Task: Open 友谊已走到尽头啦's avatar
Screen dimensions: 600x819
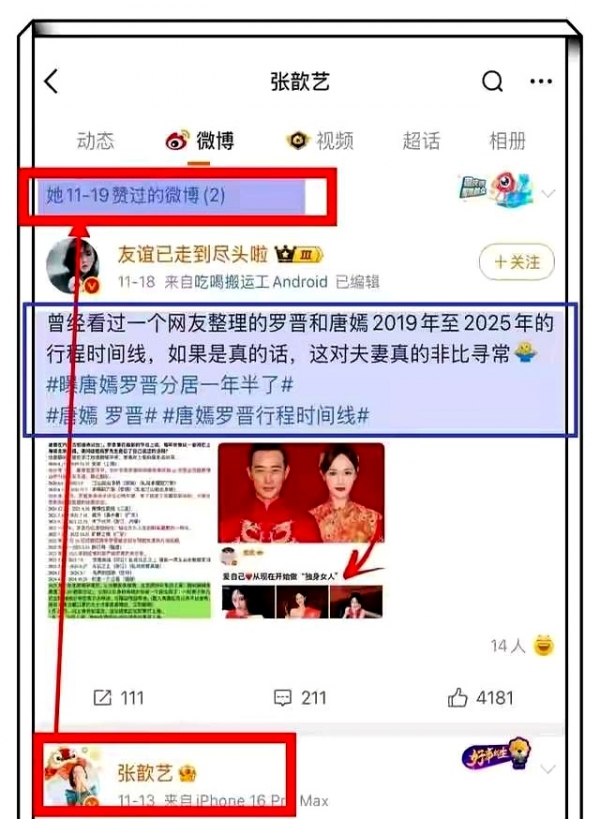Action: click(73, 267)
